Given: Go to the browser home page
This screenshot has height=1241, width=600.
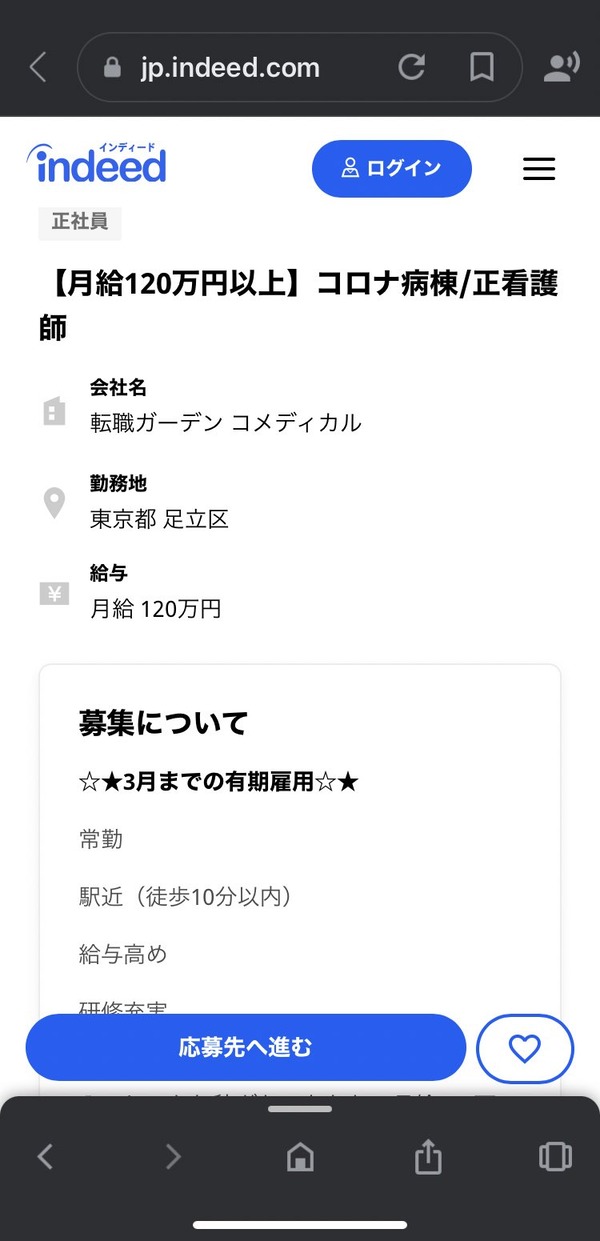Looking at the screenshot, I should [x=299, y=1157].
